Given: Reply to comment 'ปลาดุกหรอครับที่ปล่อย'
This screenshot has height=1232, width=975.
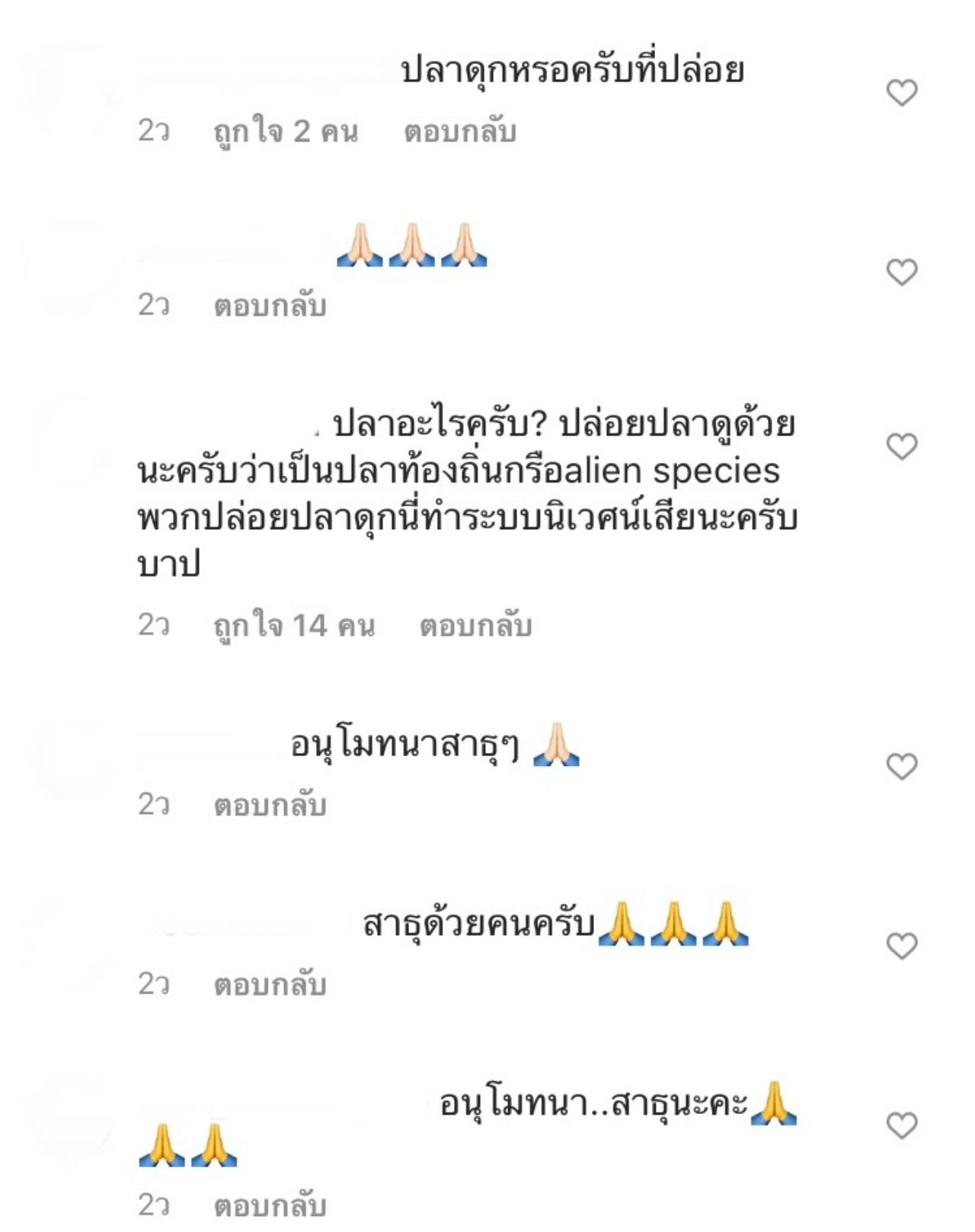Looking at the screenshot, I should point(459,132).
